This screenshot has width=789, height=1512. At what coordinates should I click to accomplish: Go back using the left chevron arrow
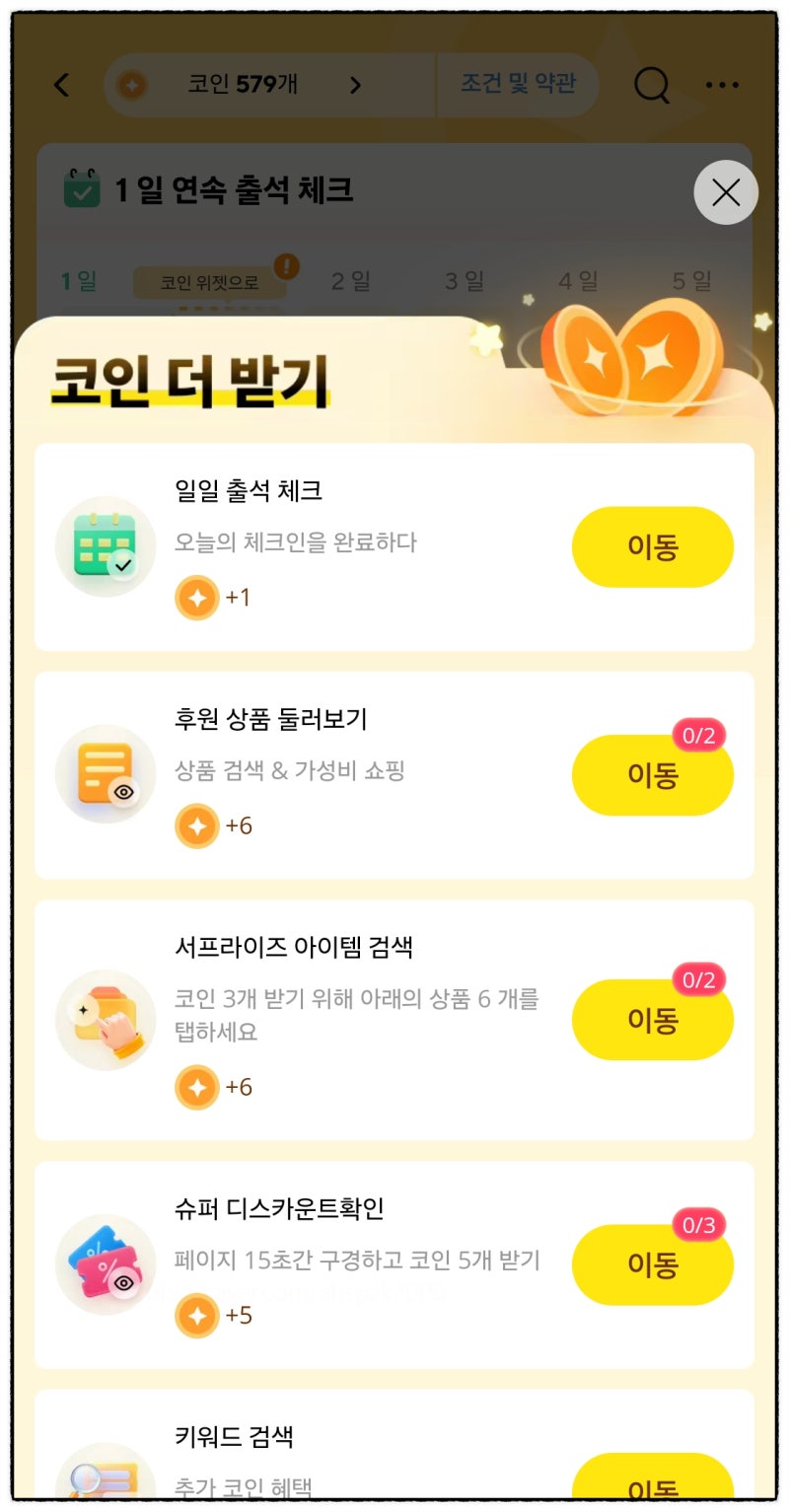point(61,85)
